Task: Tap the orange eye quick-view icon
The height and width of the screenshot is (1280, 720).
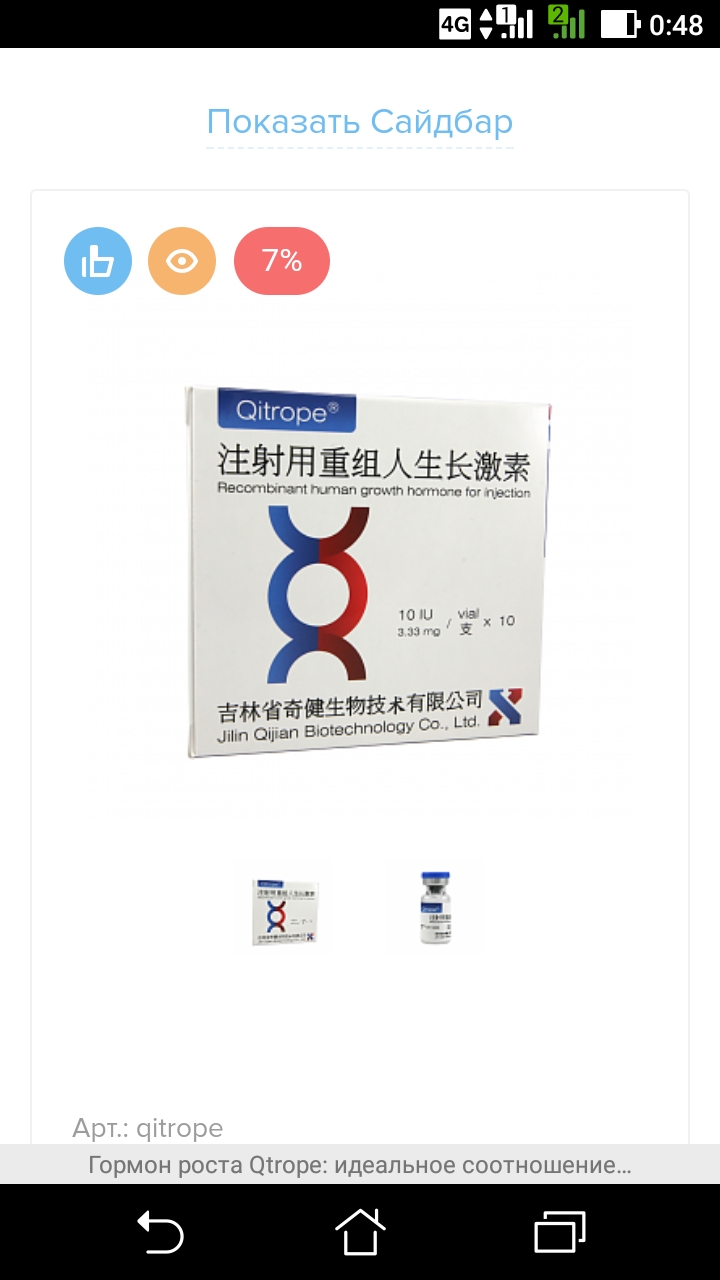Action: (x=182, y=261)
